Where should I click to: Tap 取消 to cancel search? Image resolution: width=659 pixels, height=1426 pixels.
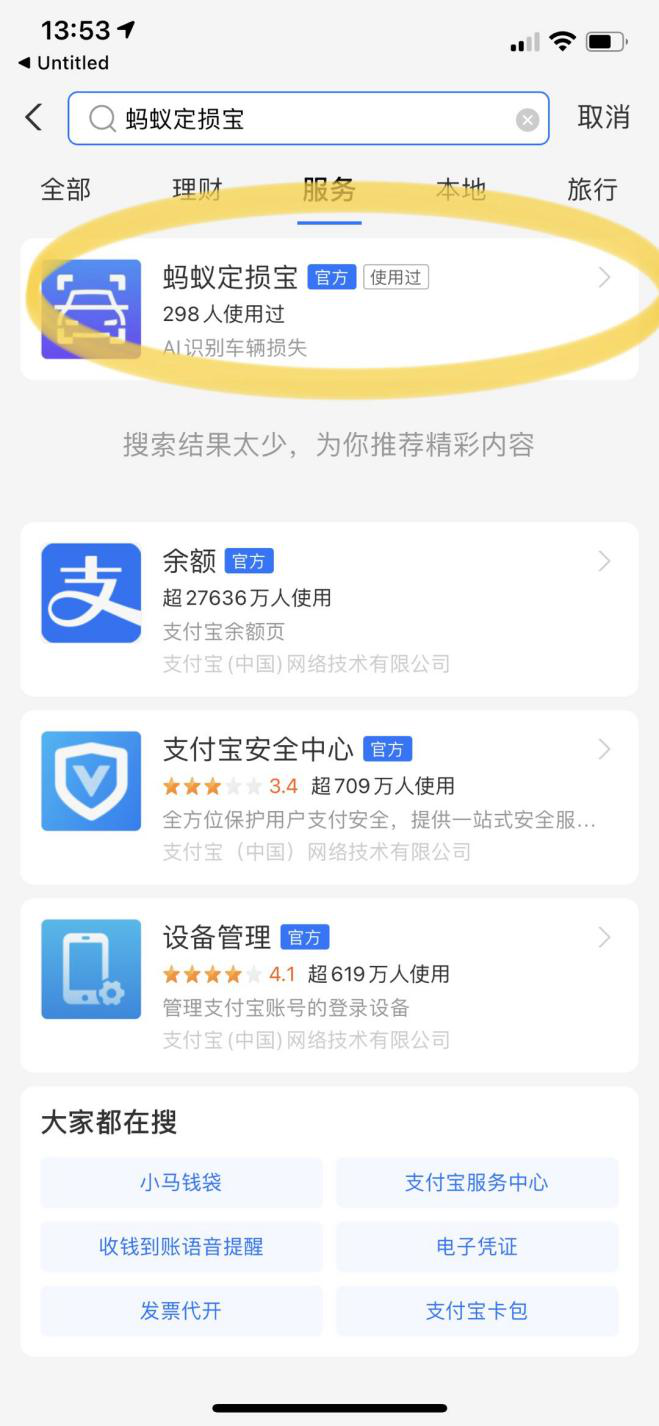click(603, 118)
